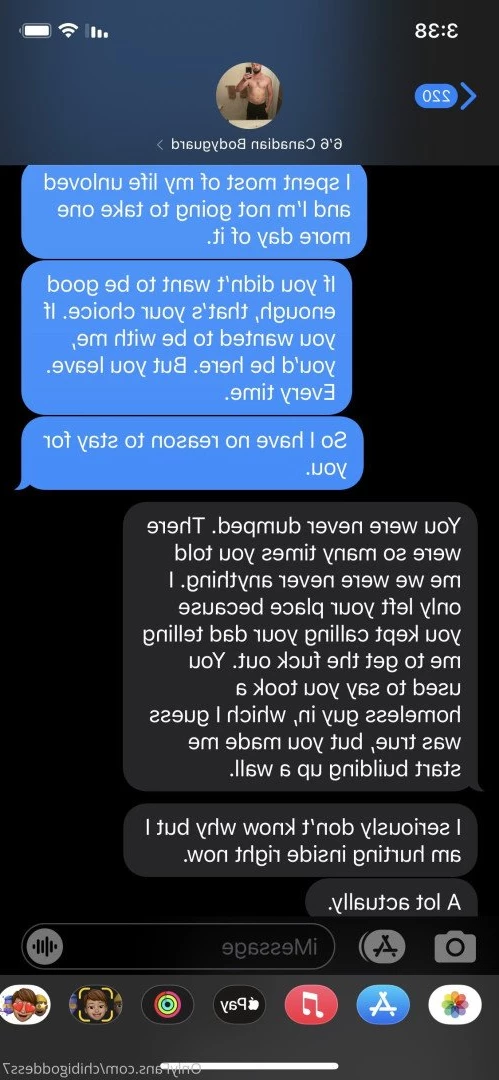Open the Music iMessage app

point(311,1005)
